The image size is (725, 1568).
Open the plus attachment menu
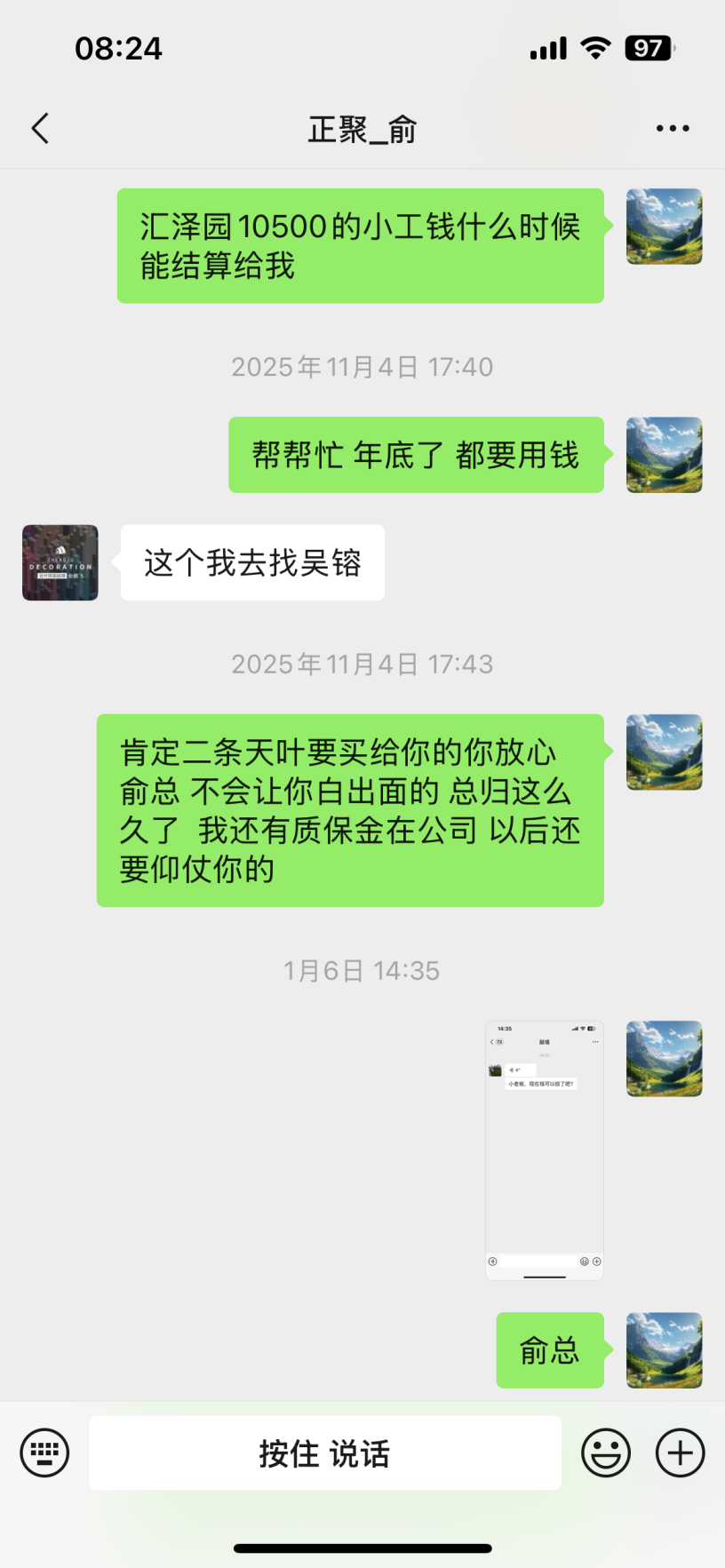tap(680, 1453)
